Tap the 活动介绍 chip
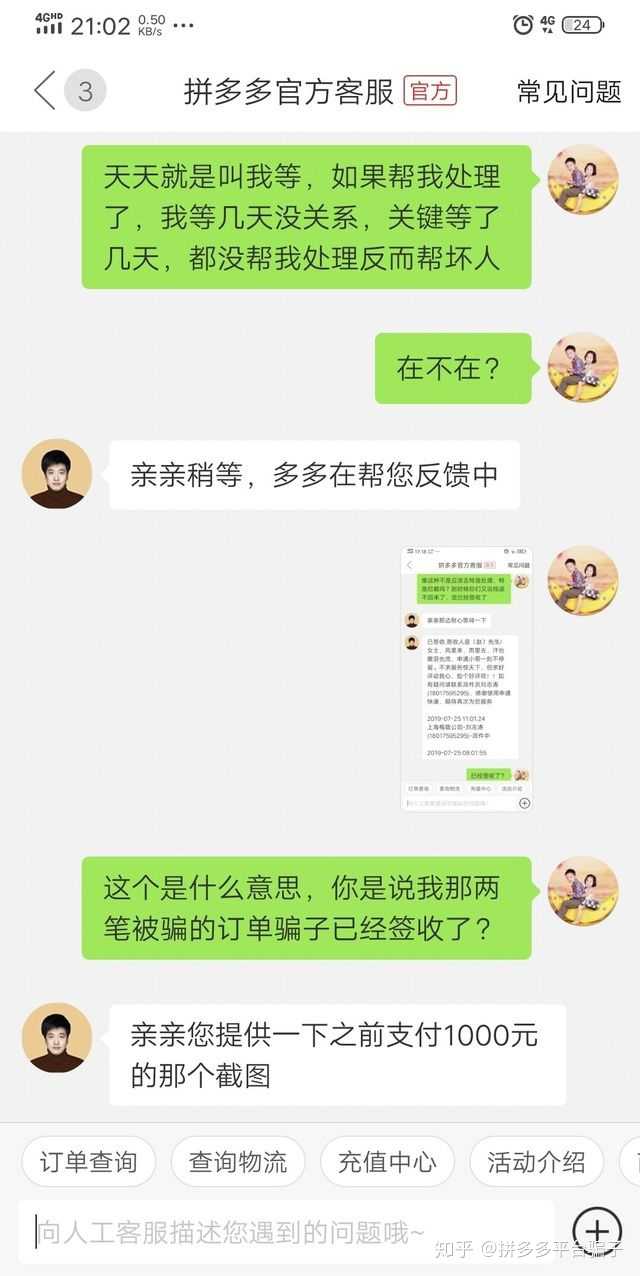The image size is (640, 1276). 536,1162
